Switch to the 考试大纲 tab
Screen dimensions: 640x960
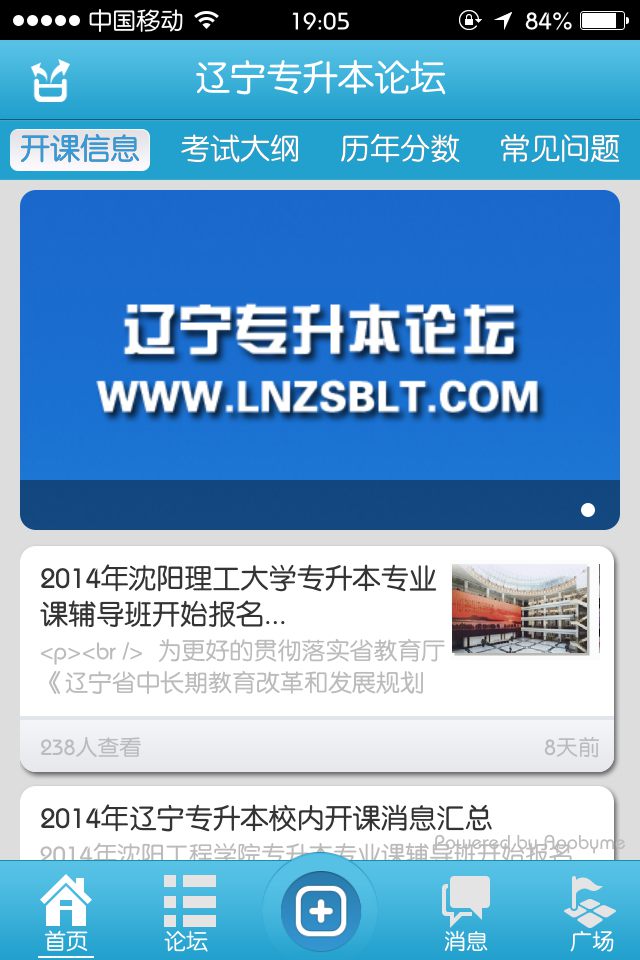pyautogui.click(x=240, y=150)
